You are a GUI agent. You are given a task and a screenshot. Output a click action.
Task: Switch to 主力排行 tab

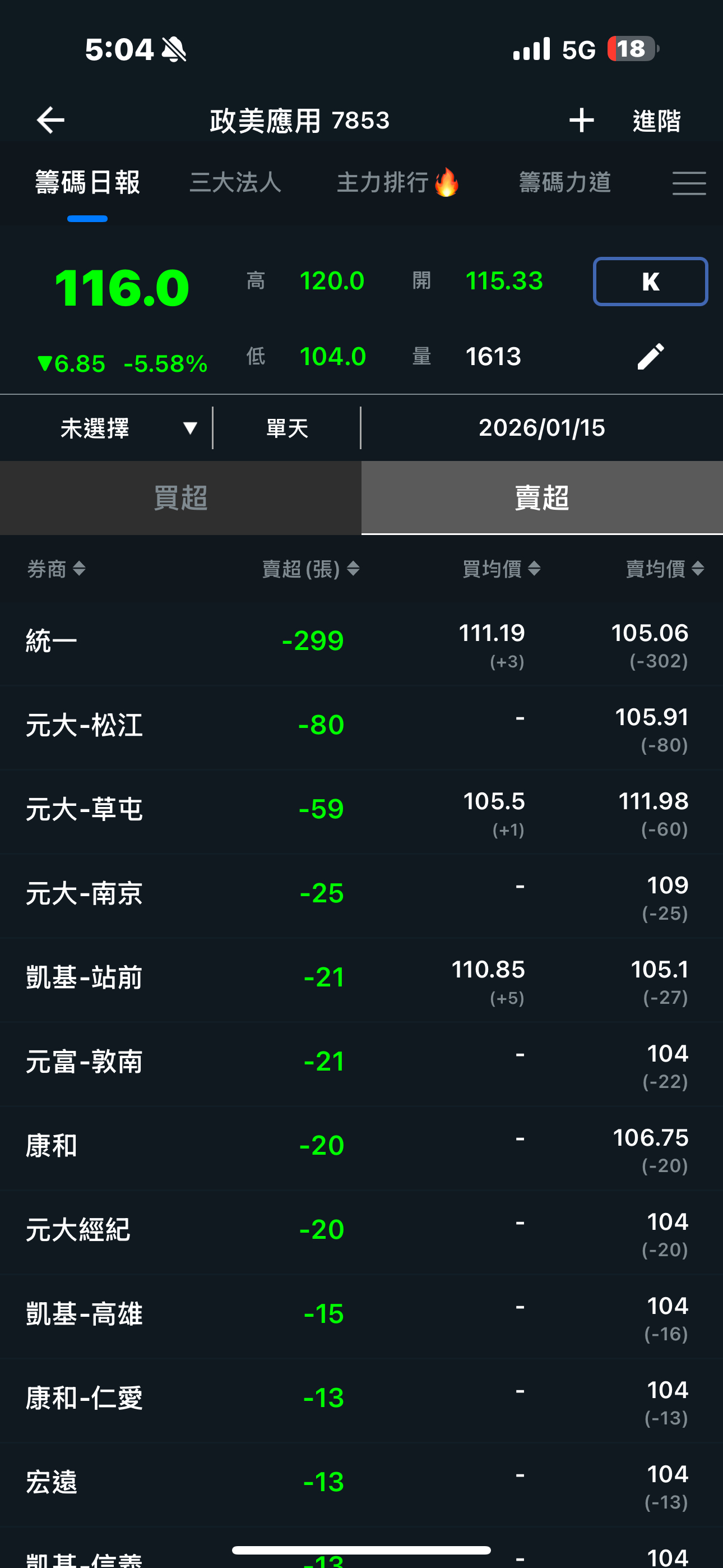click(x=398, y=183)
